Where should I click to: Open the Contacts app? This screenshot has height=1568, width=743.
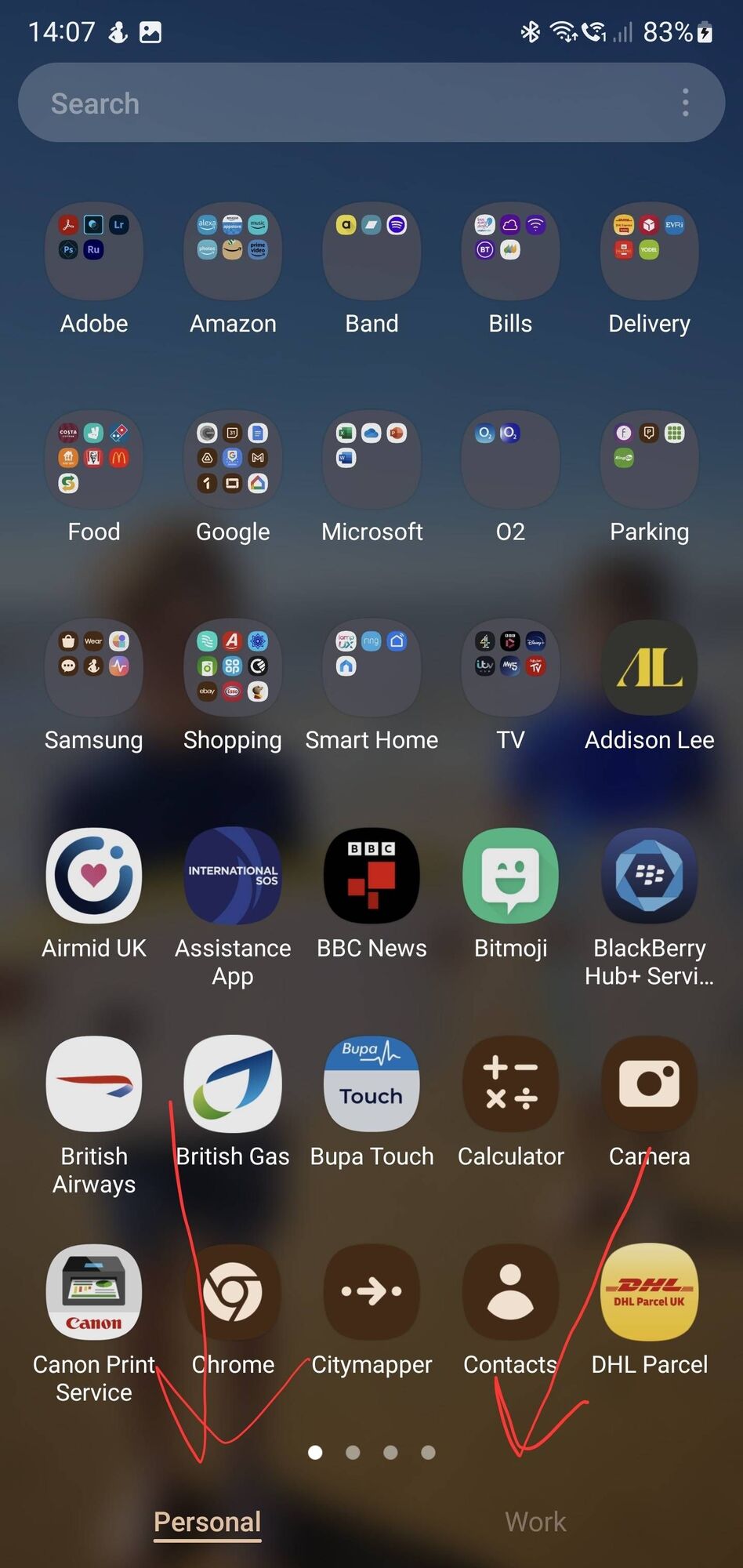point(510,1292)
